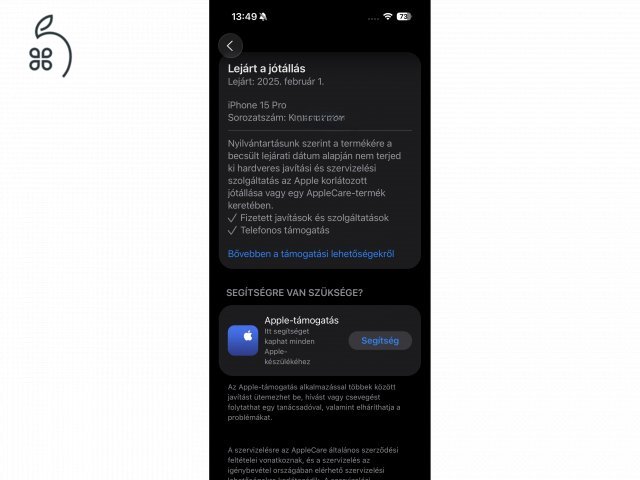
Task: Tap the Segítség button for Apple-támogatás
Action: (x=380, y=340)
